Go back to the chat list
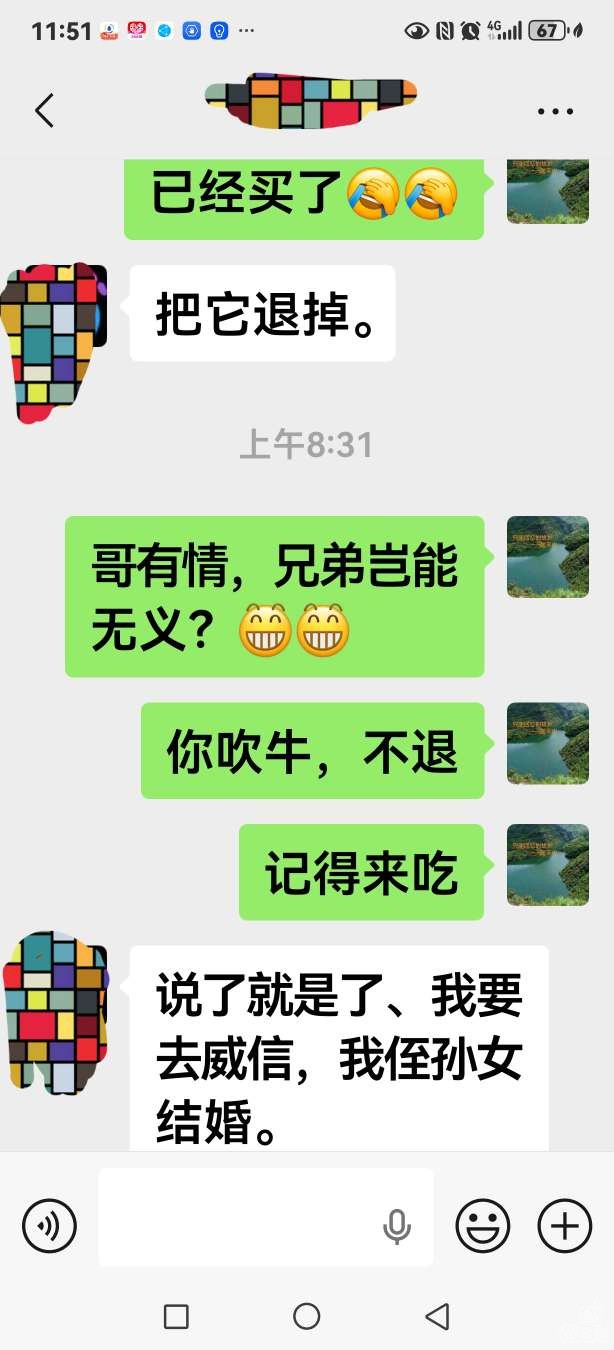The width and height of the screenshot is (614, 1350). pyautogui.click(x=44, y=110)
